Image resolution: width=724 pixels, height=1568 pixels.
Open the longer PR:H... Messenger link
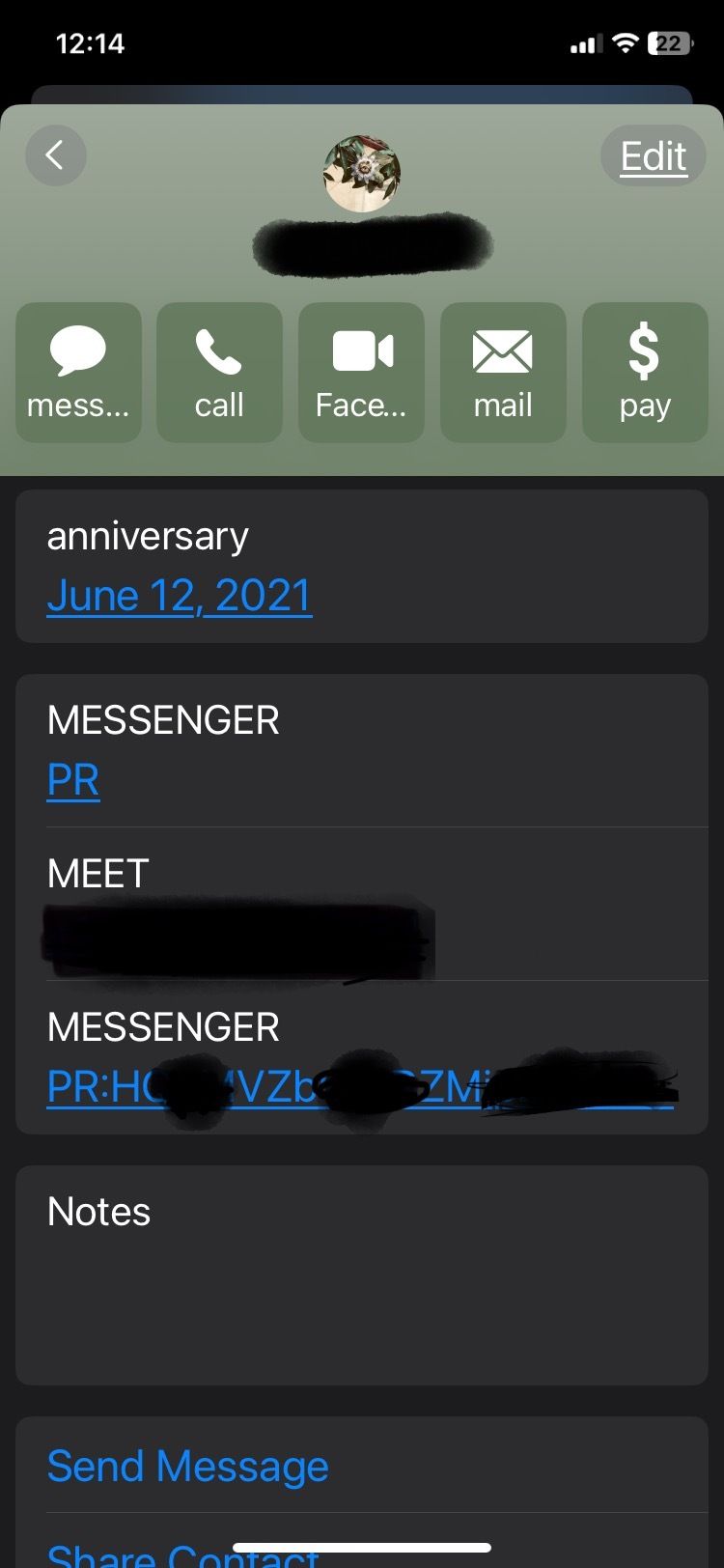361,1087
